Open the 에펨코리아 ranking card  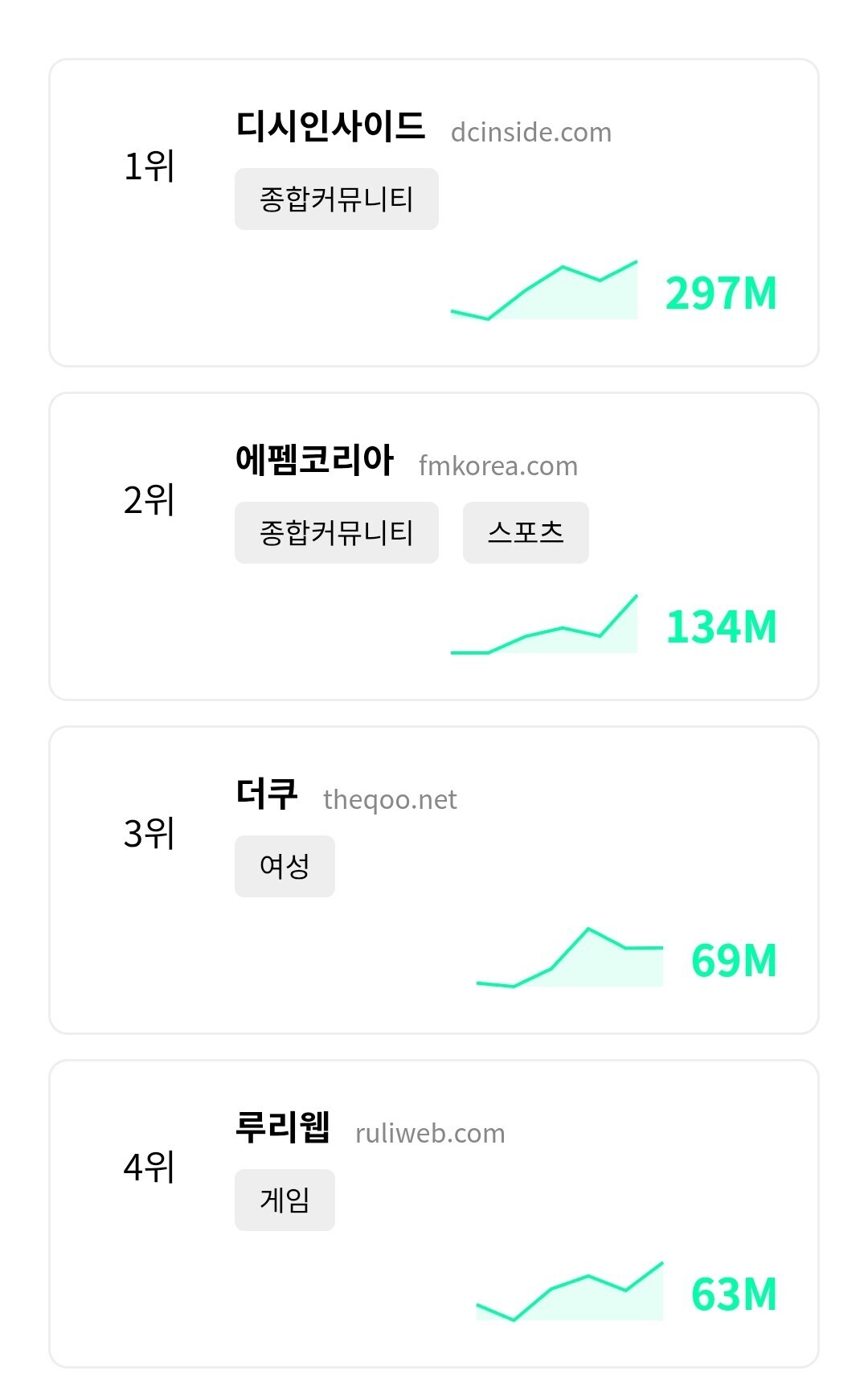pyautogui.click(x=434, y=546)
